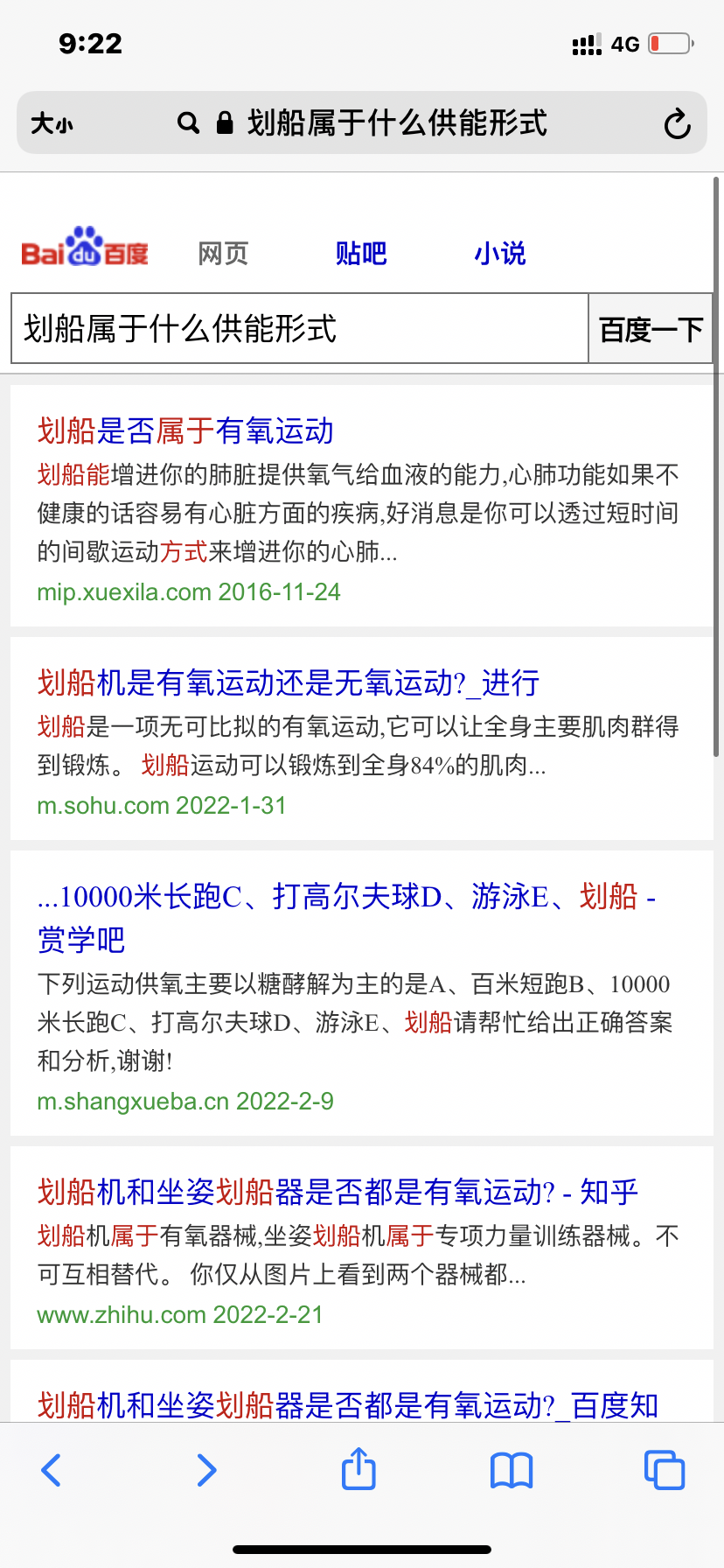Viewport: 724px width, 1568px height.
Task: Reload the page with the refresh icon
Action: click(x=677, y=124)
